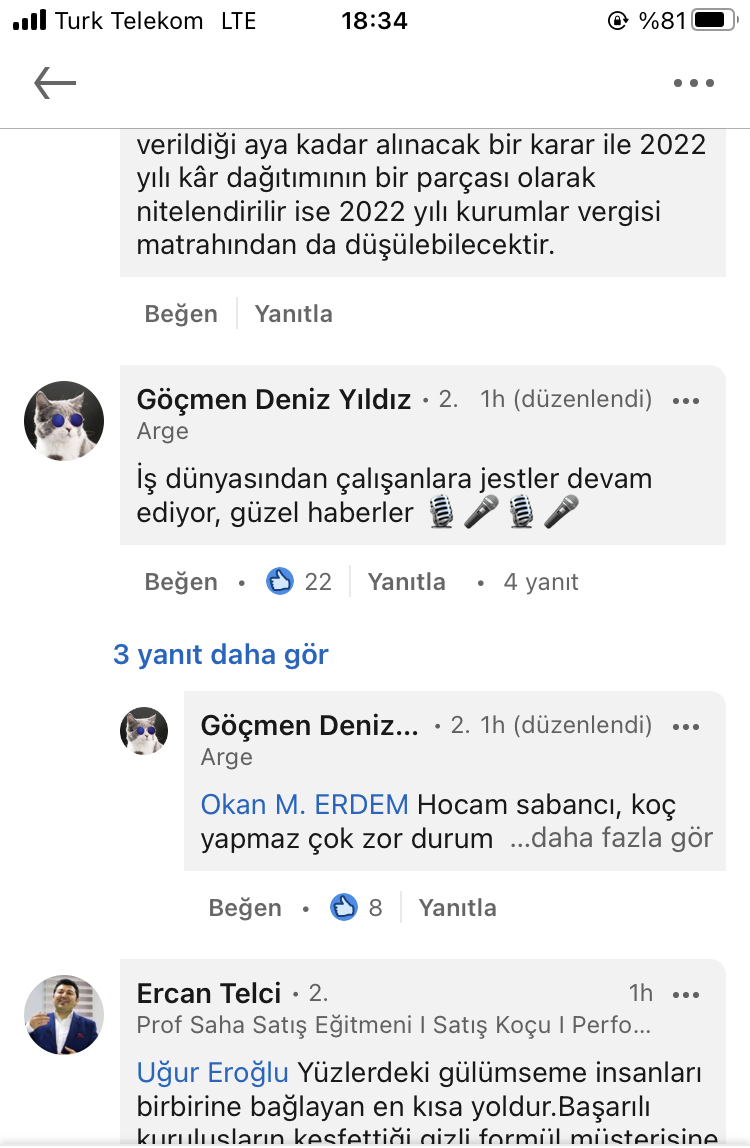Open options menu on Göçmen Deniz's reply
The width and height of the screenshot is (750, 1148).
coord(686,725)
